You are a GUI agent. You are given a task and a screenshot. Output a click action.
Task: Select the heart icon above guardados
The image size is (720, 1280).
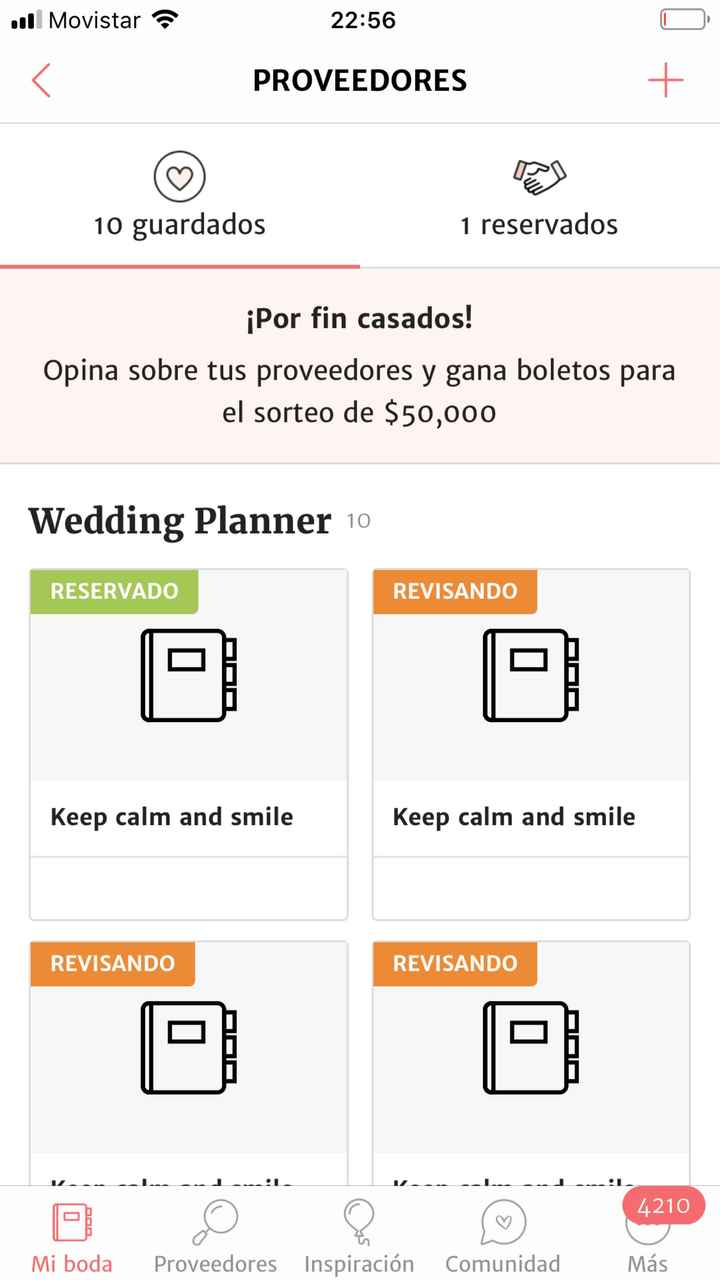(x=179, y=175)
